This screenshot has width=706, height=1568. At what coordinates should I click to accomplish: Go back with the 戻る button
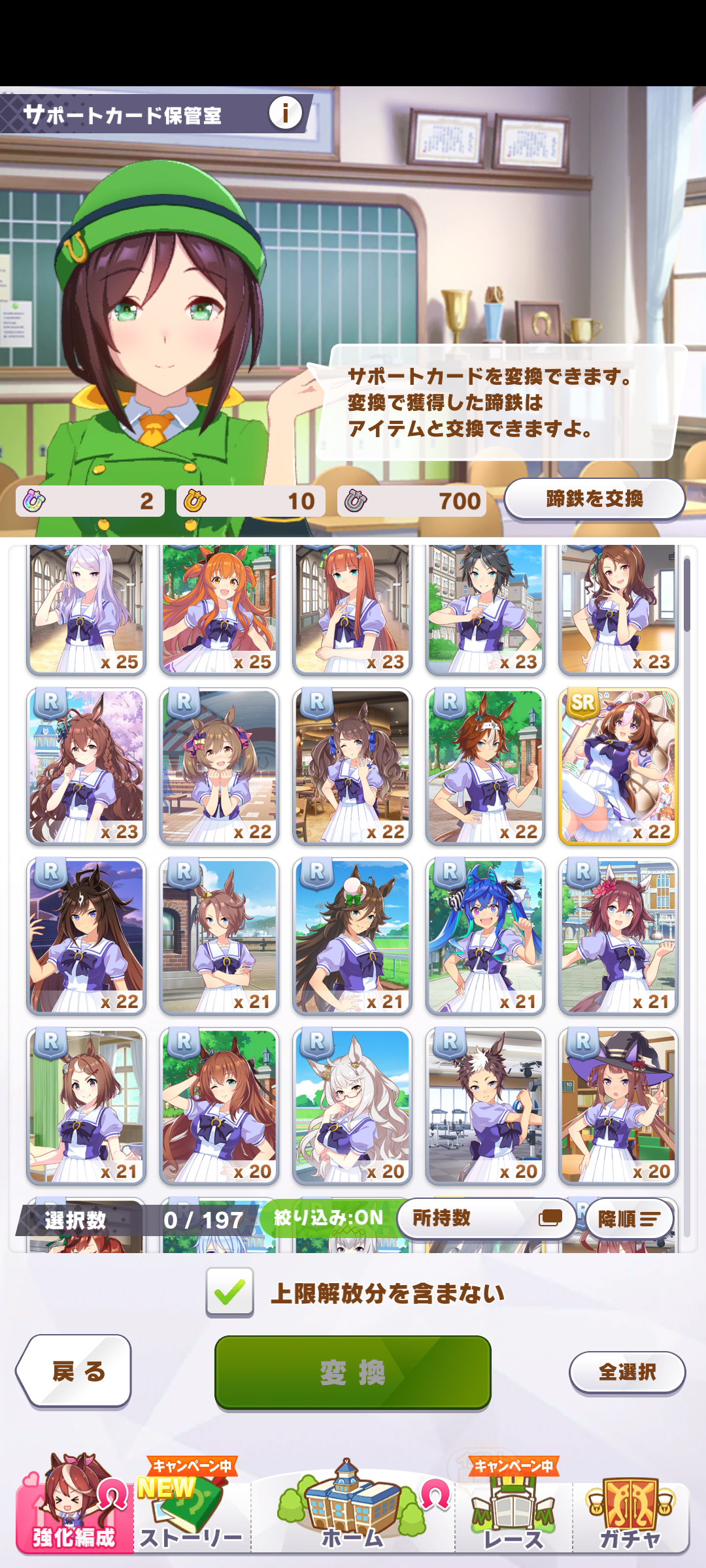coord(74,1371)
